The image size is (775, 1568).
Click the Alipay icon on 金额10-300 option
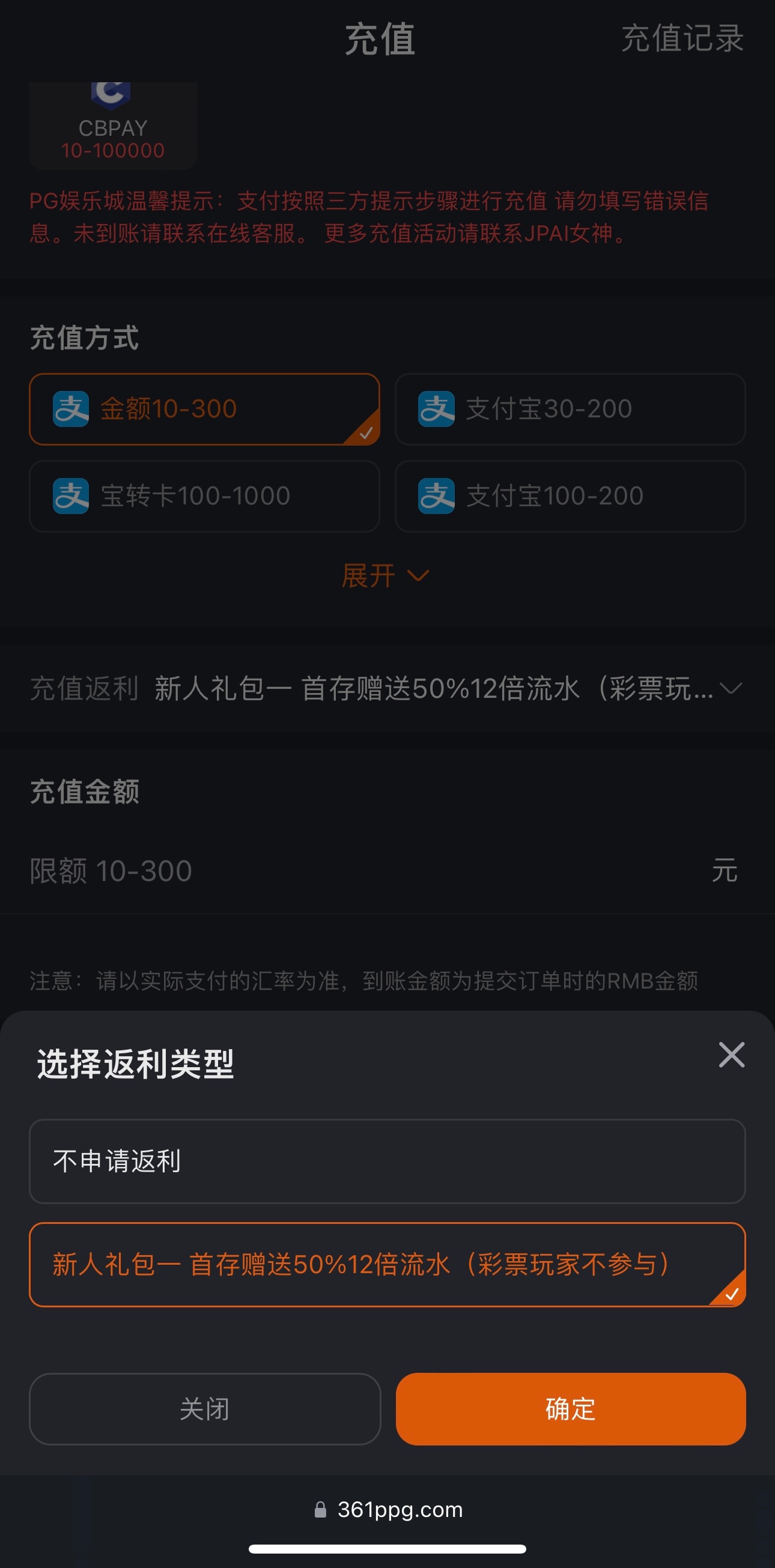(x=70, y=408)
